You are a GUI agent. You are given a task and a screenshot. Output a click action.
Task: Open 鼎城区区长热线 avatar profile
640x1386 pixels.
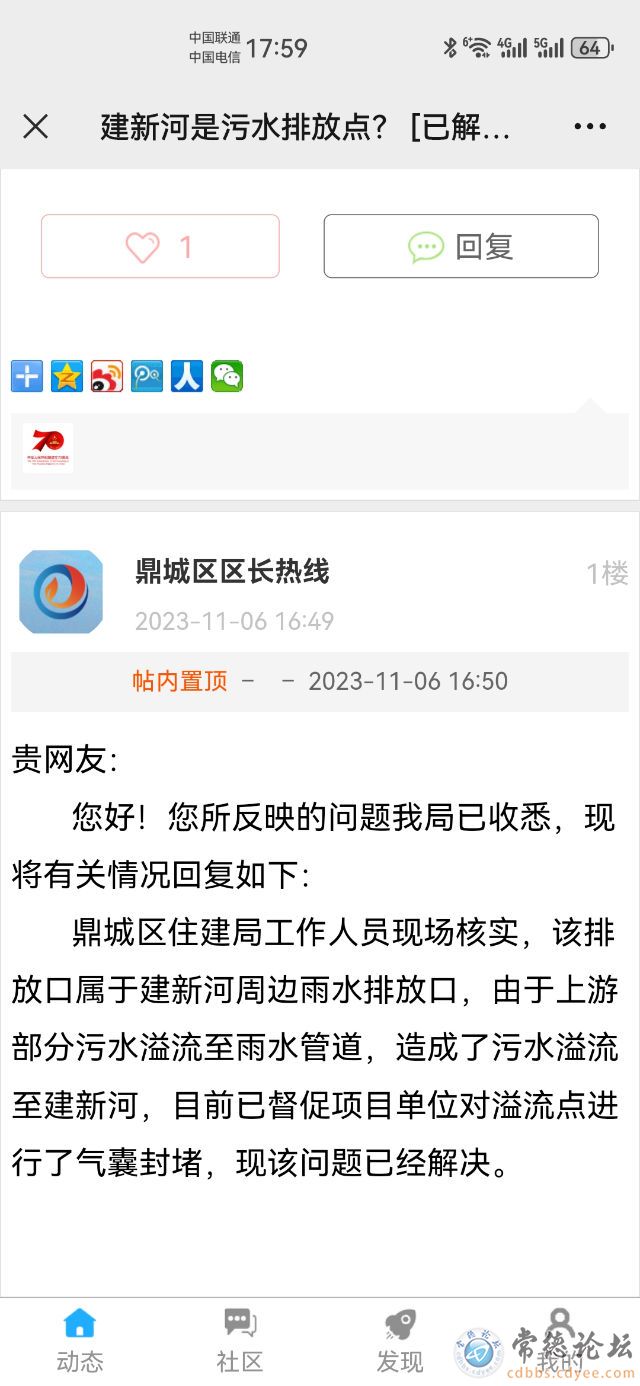pos(61,592)
